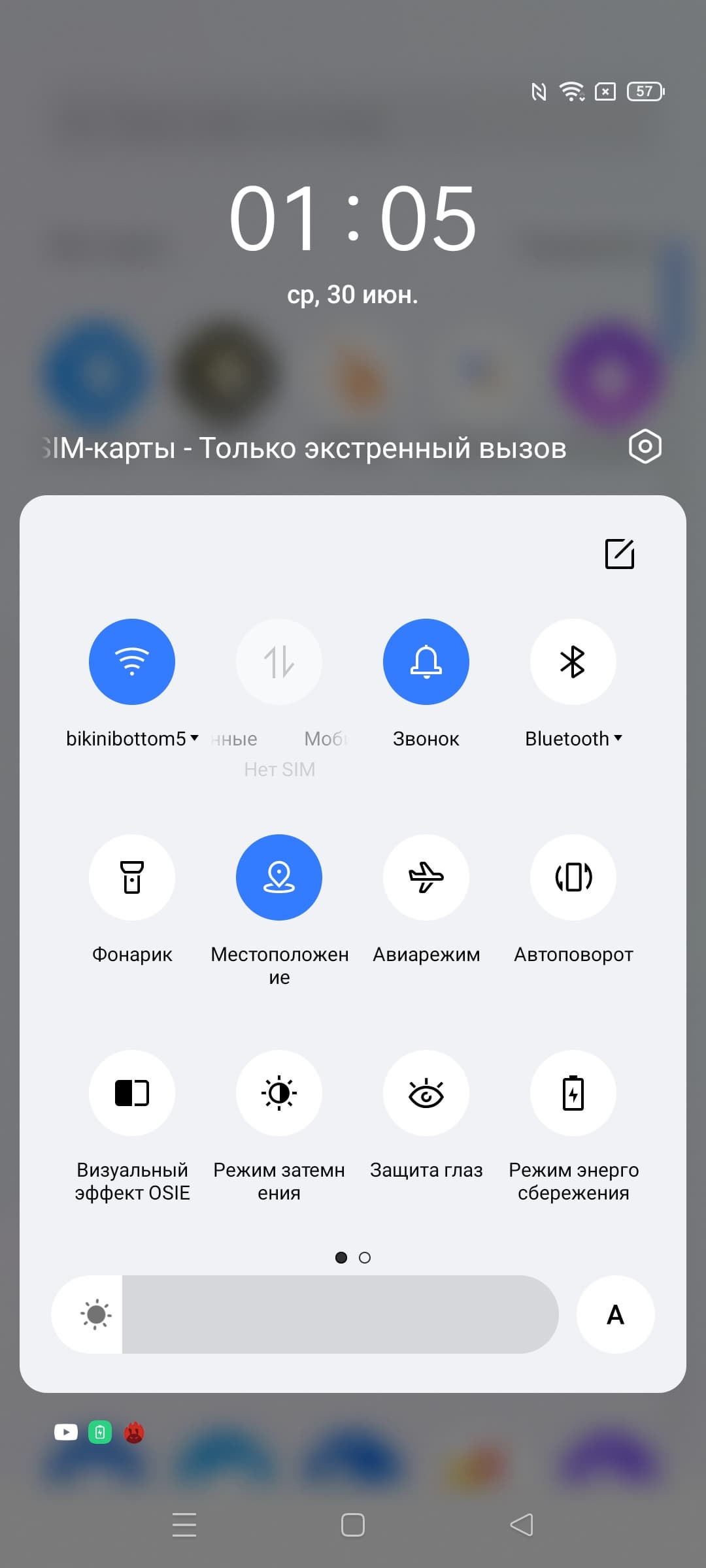Toggle the Звонок sound mode
706x1568 pixels.
[426, 662]
